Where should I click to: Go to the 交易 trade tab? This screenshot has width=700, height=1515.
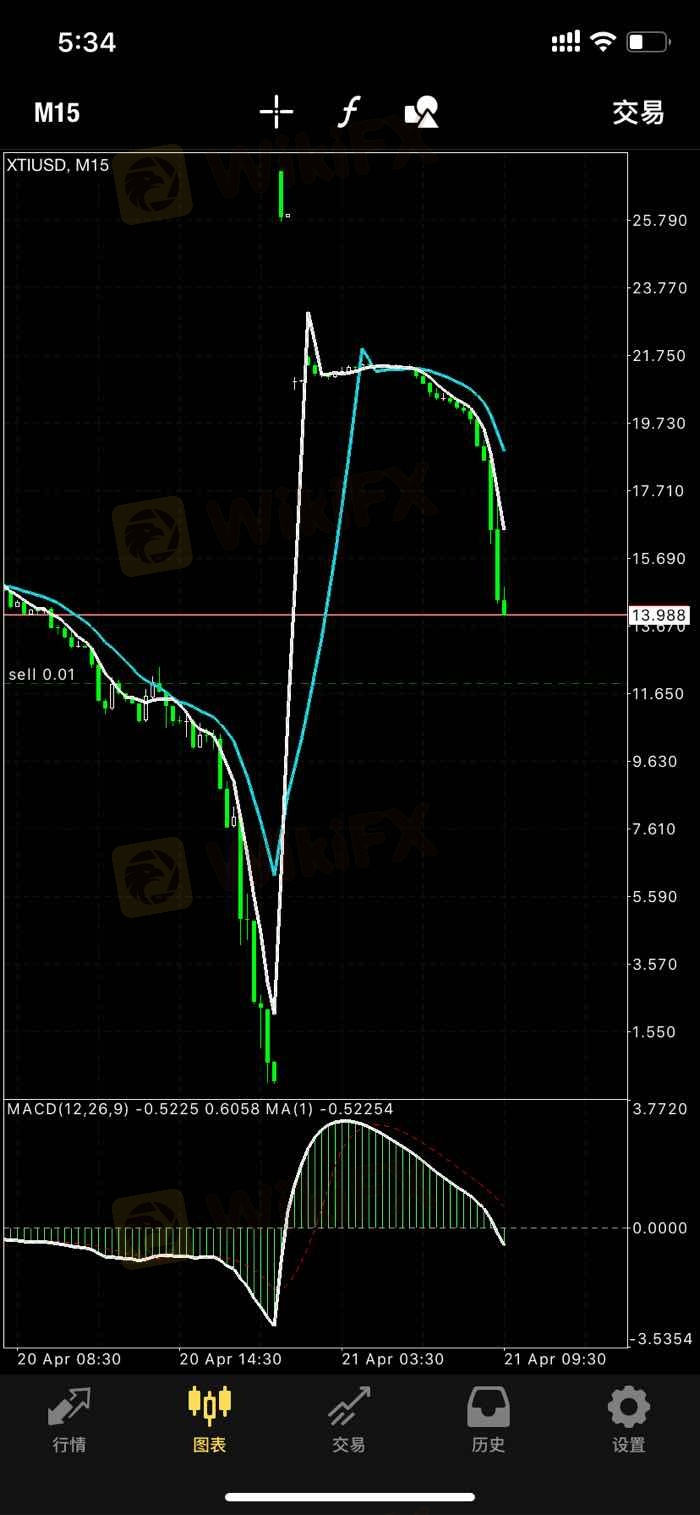point(349,1420)
